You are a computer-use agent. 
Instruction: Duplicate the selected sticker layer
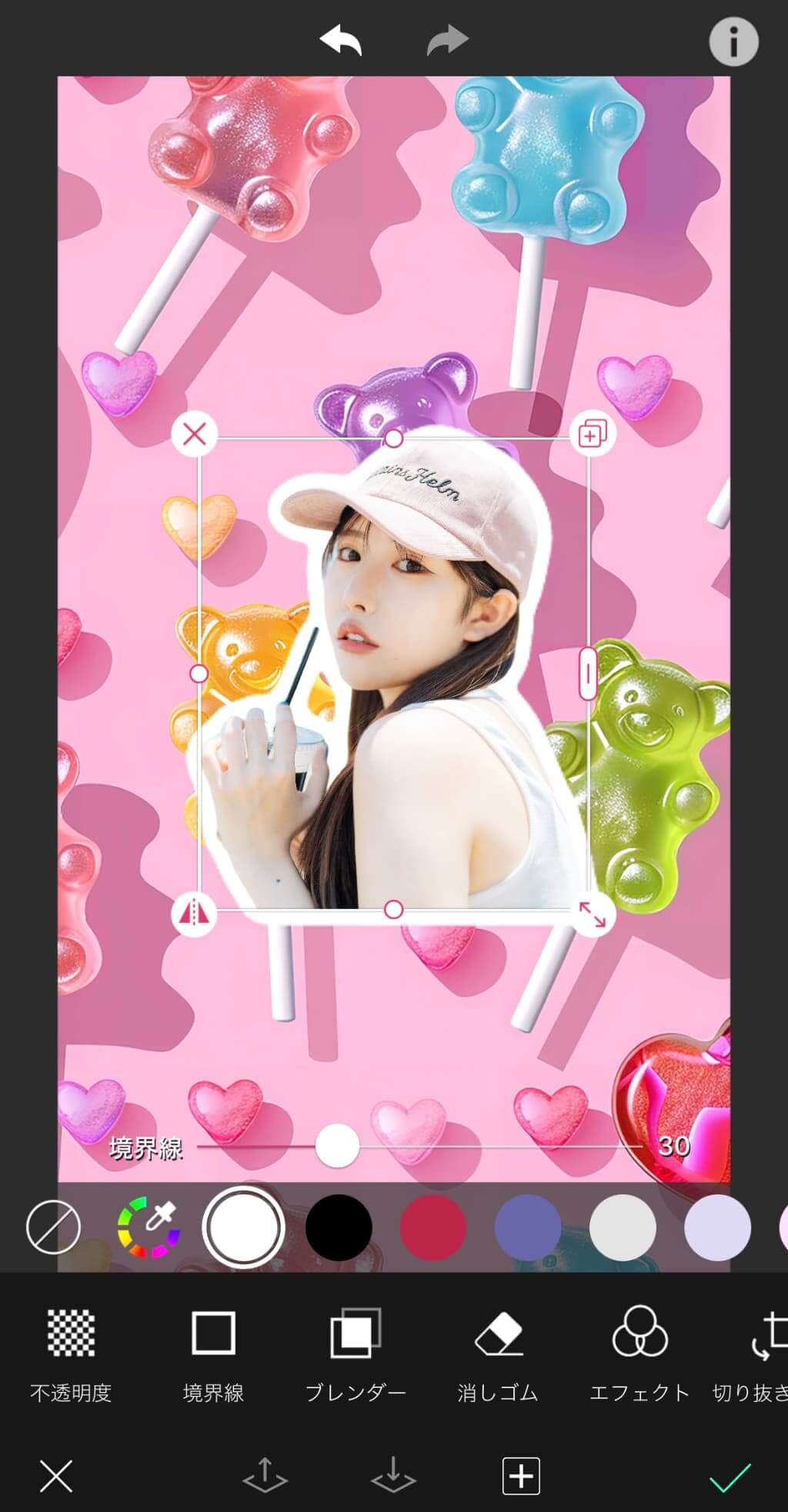(x=592, y=435)
